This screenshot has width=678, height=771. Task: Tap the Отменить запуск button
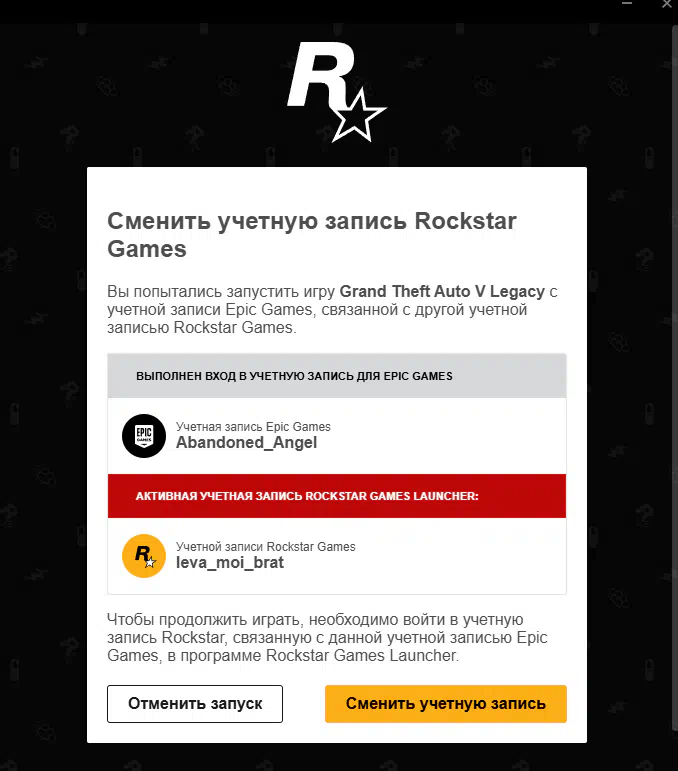(x=195, y=703)
